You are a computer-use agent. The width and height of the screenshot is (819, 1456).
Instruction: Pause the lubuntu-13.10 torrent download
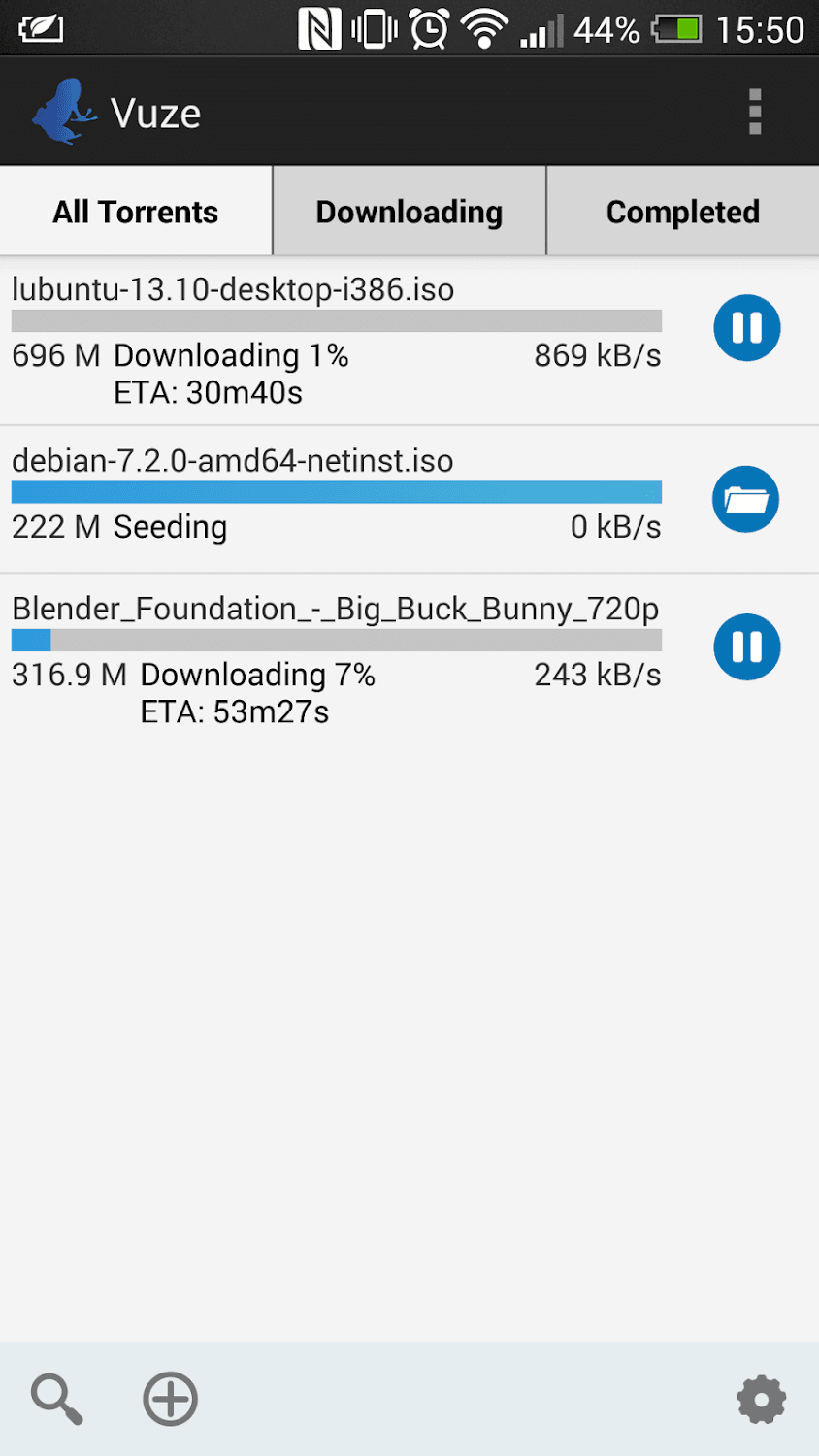click(746, 328)
